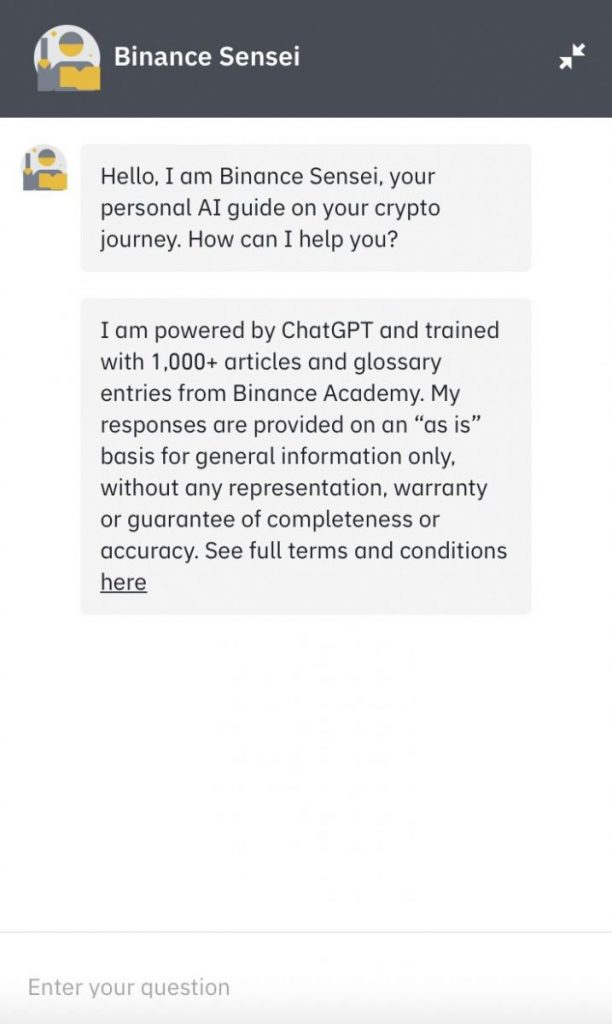Minimize the Binance Sensei chat window

(x=572, y=58)
